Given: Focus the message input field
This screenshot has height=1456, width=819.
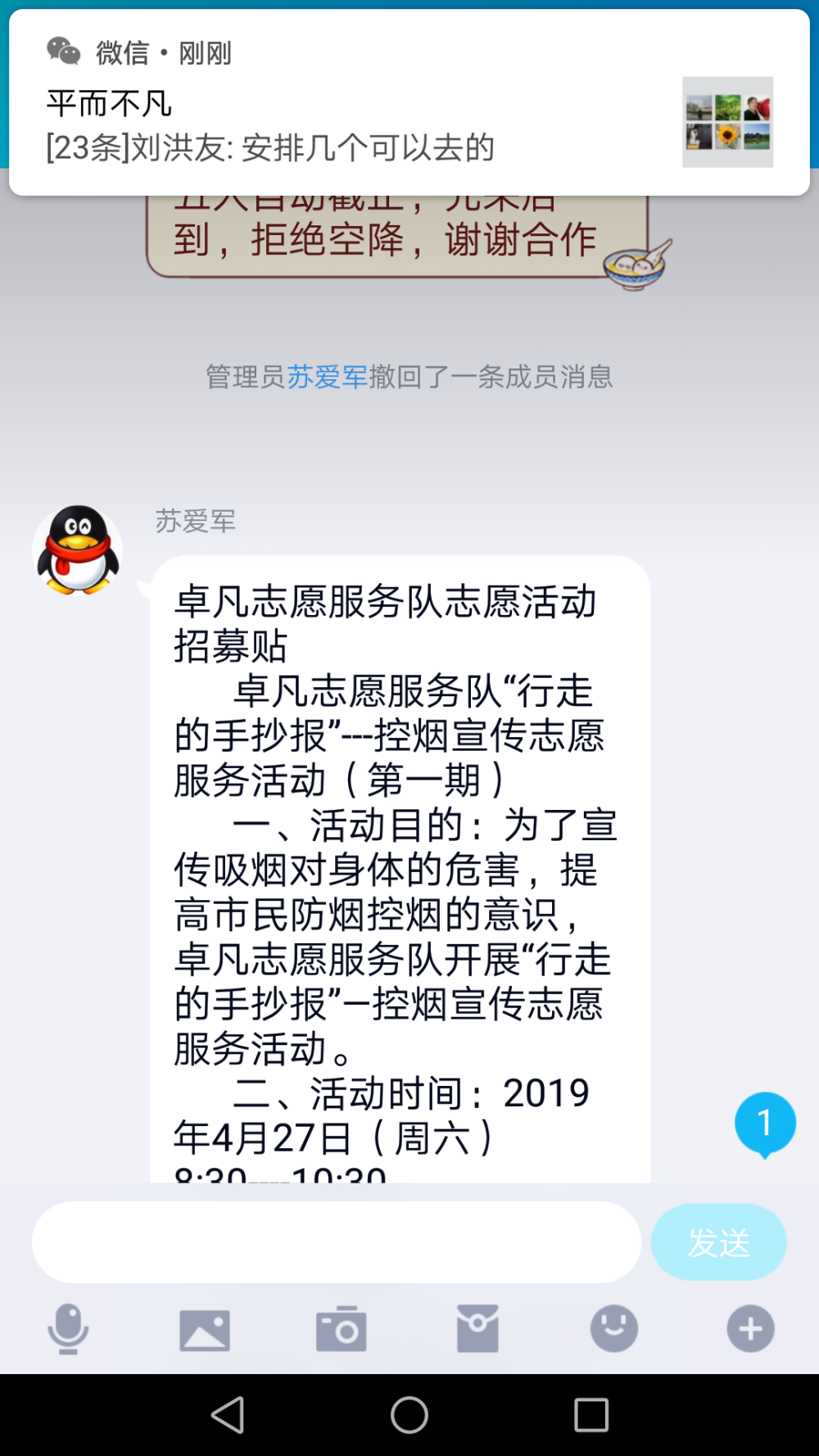Looking at the screenshot, I should point(336,1242).
